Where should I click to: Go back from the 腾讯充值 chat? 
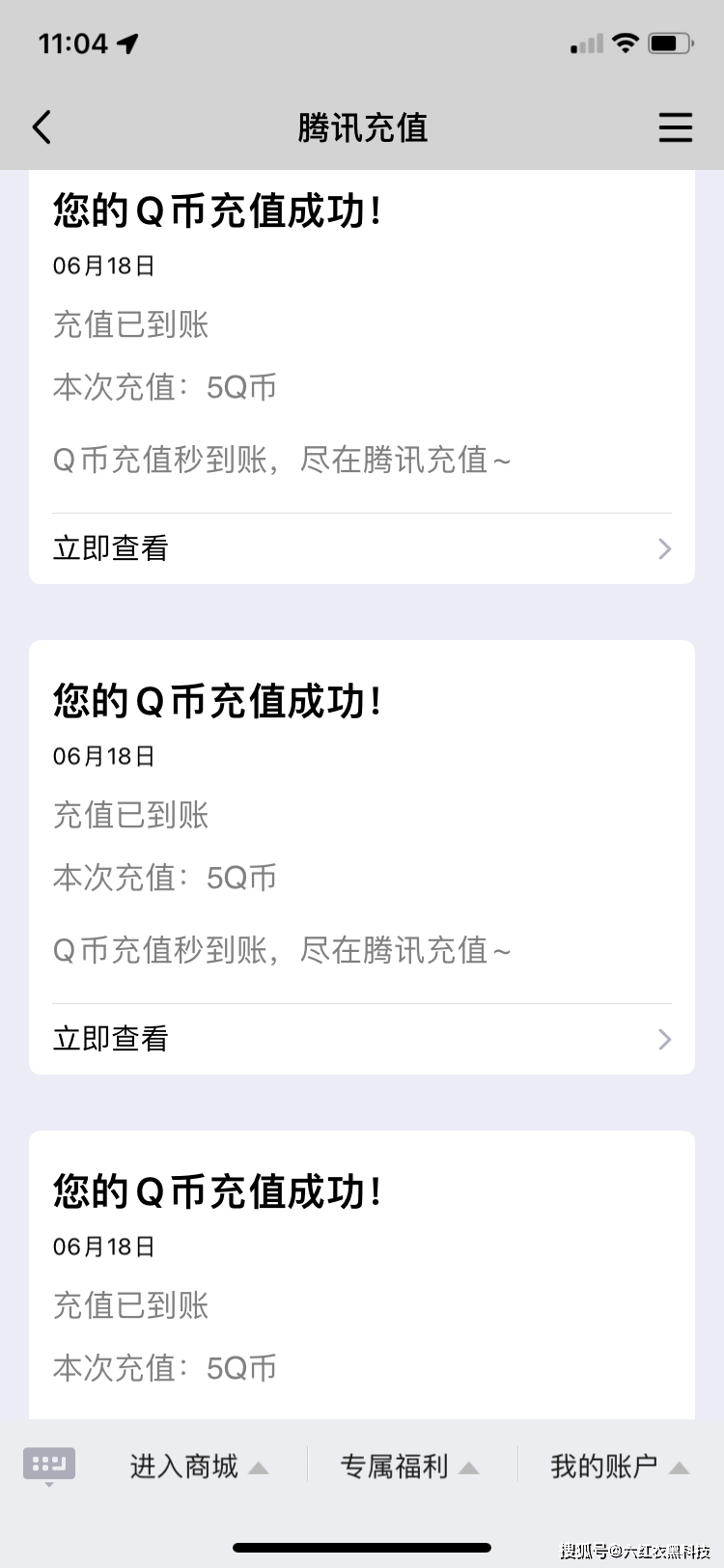pos(42,127)
